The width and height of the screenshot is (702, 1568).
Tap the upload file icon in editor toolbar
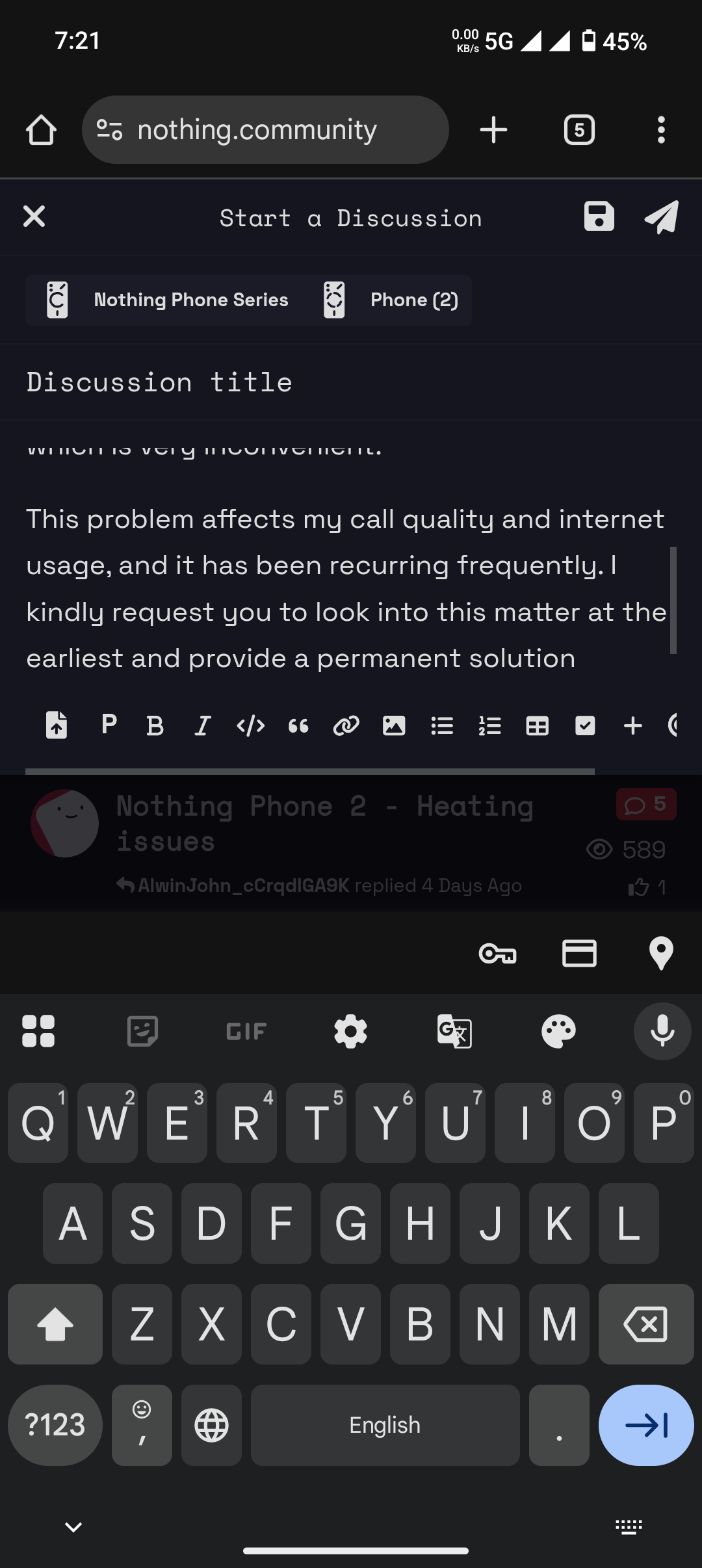click(57, 725)
